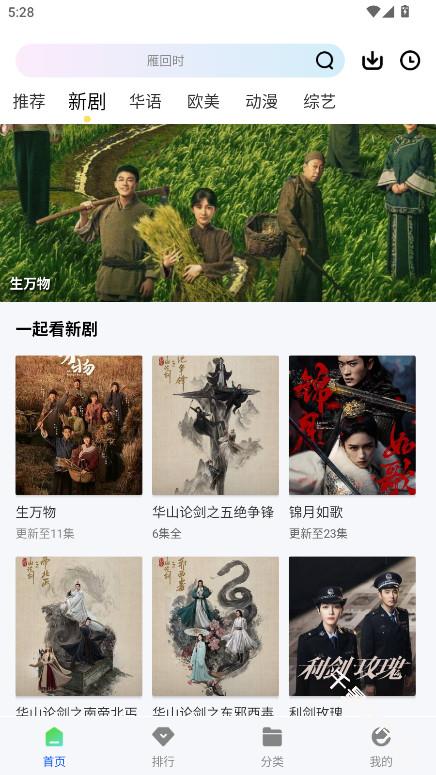436x775 pixels.
Task: Open the 动漫 tab
Action: click(262, 101)
